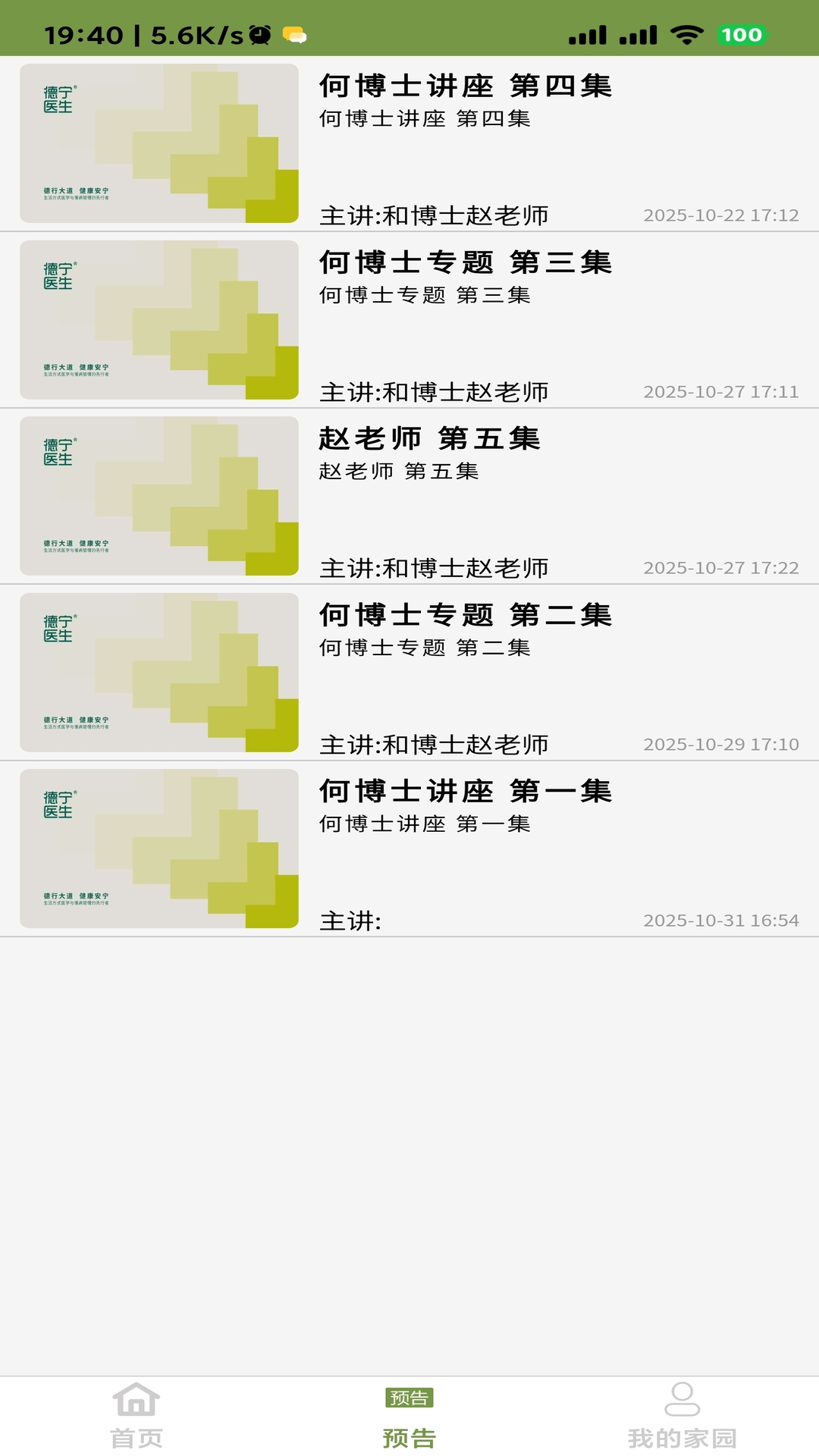Tap the timestamp 2025-10-31 16:54
This screenshot has width=819, height=1456.
tap(720, 923)
